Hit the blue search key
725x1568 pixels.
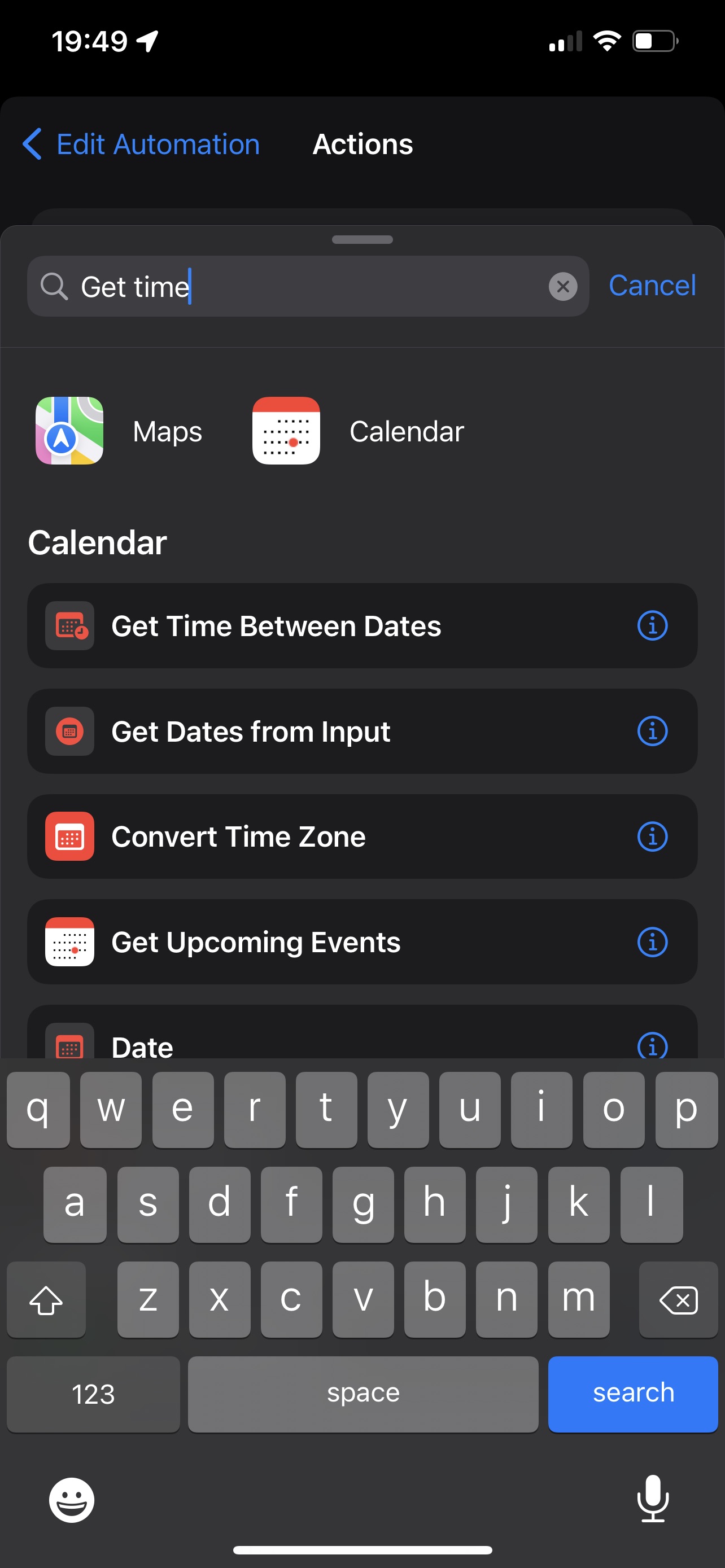[632, 1393]
